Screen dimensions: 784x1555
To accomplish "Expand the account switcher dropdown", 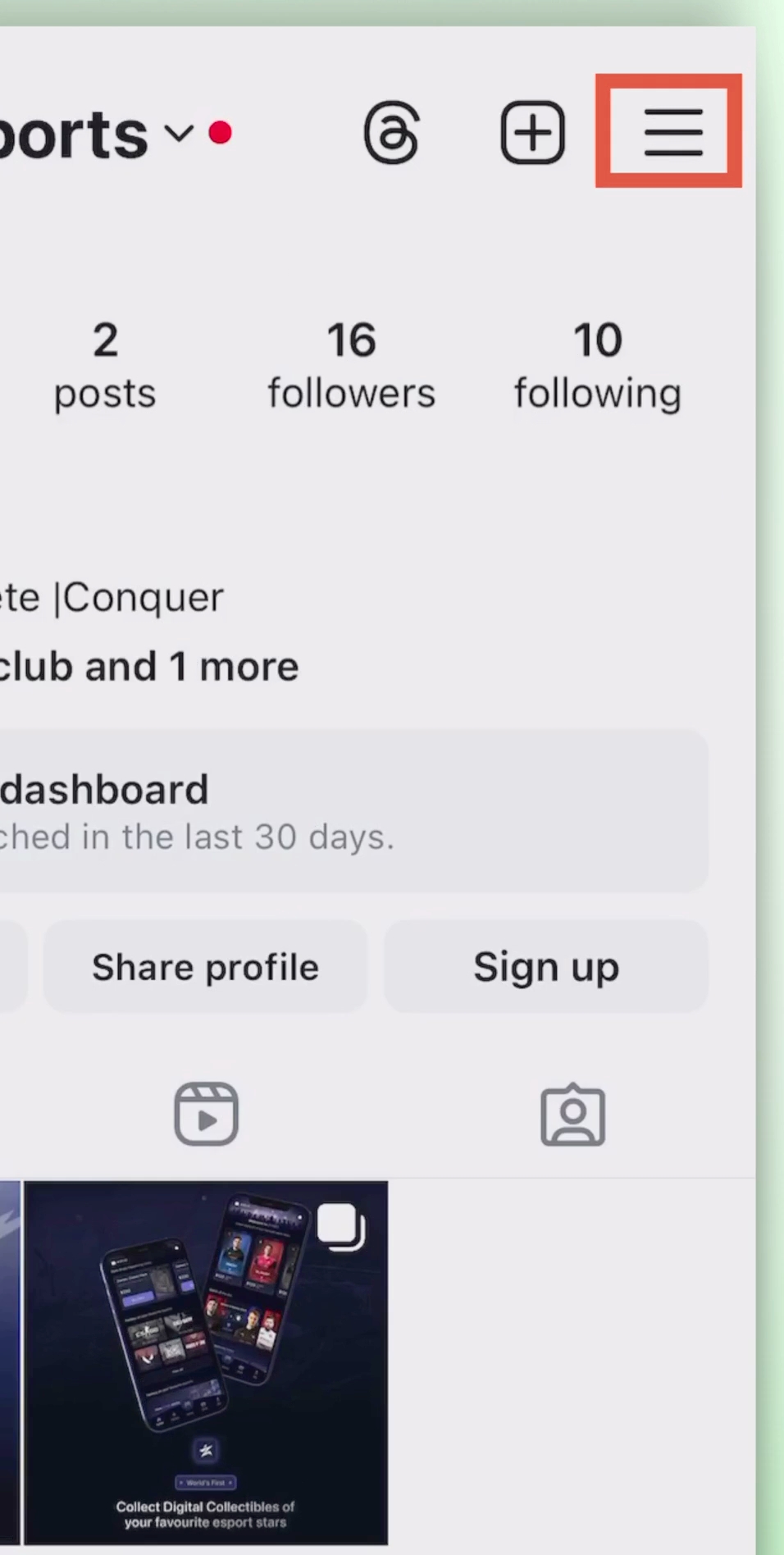I will pos(178,133).
